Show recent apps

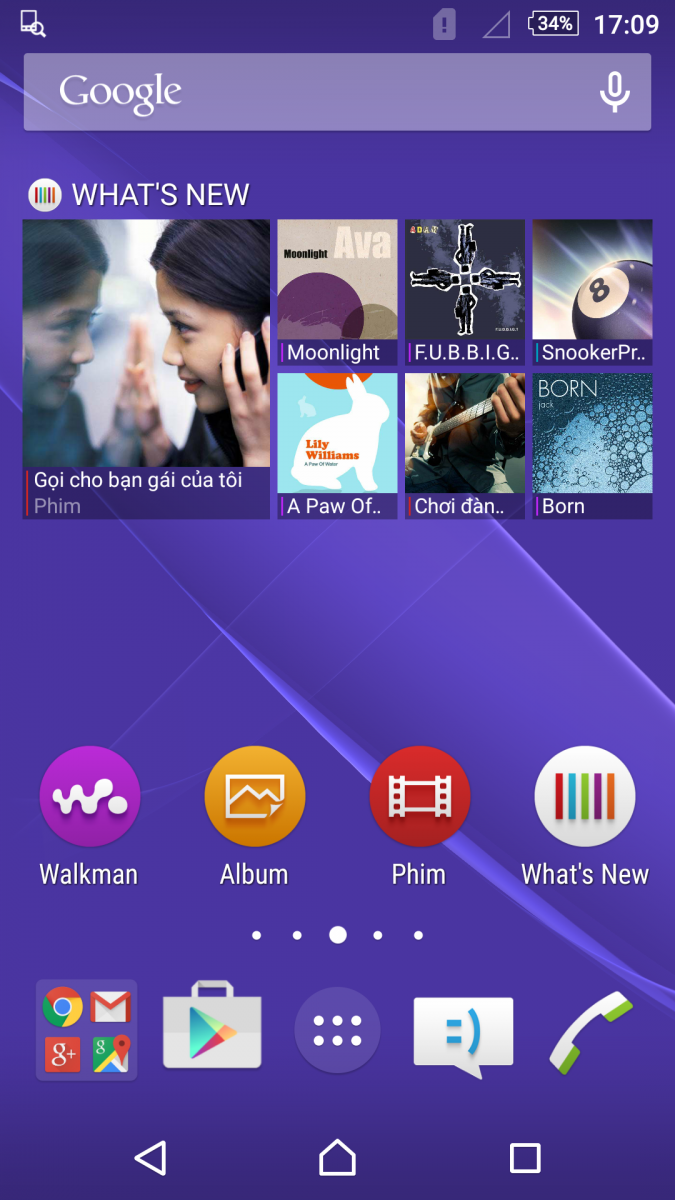(x=525, y=1157)
